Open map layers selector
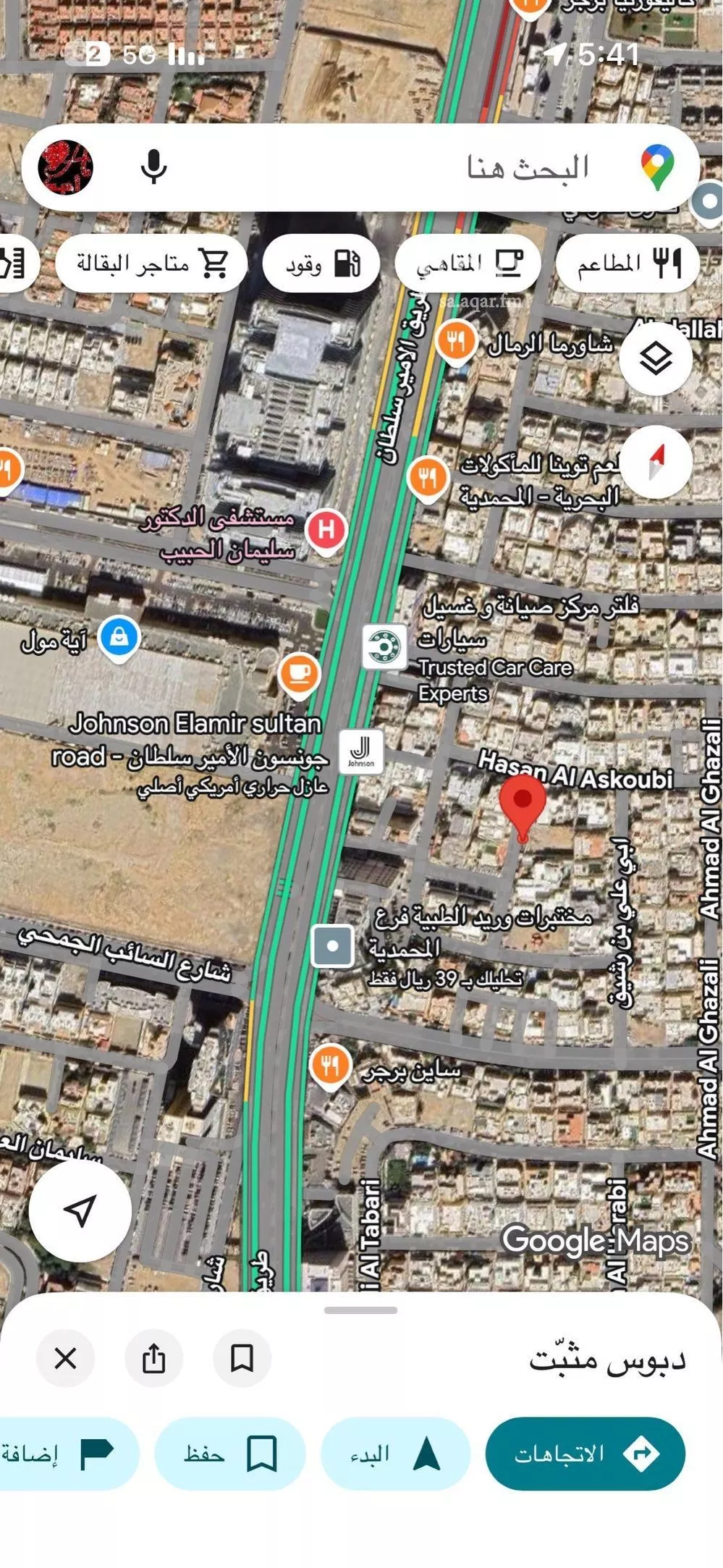The width and height of the screenshot is (723, 1568). pos(656,358)
